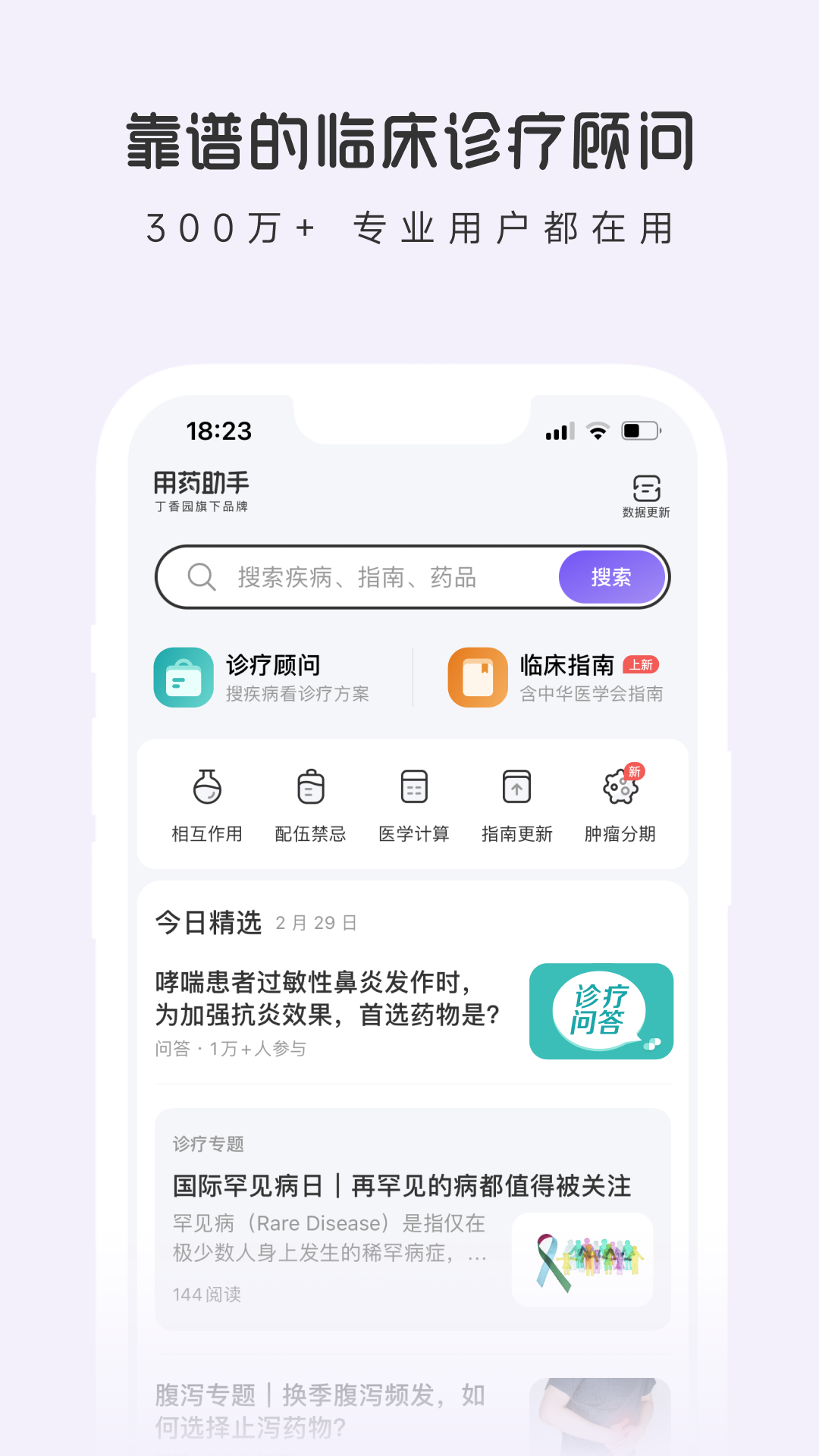
Task: Tap the 搜索 search button
Action: pos(612,577)
